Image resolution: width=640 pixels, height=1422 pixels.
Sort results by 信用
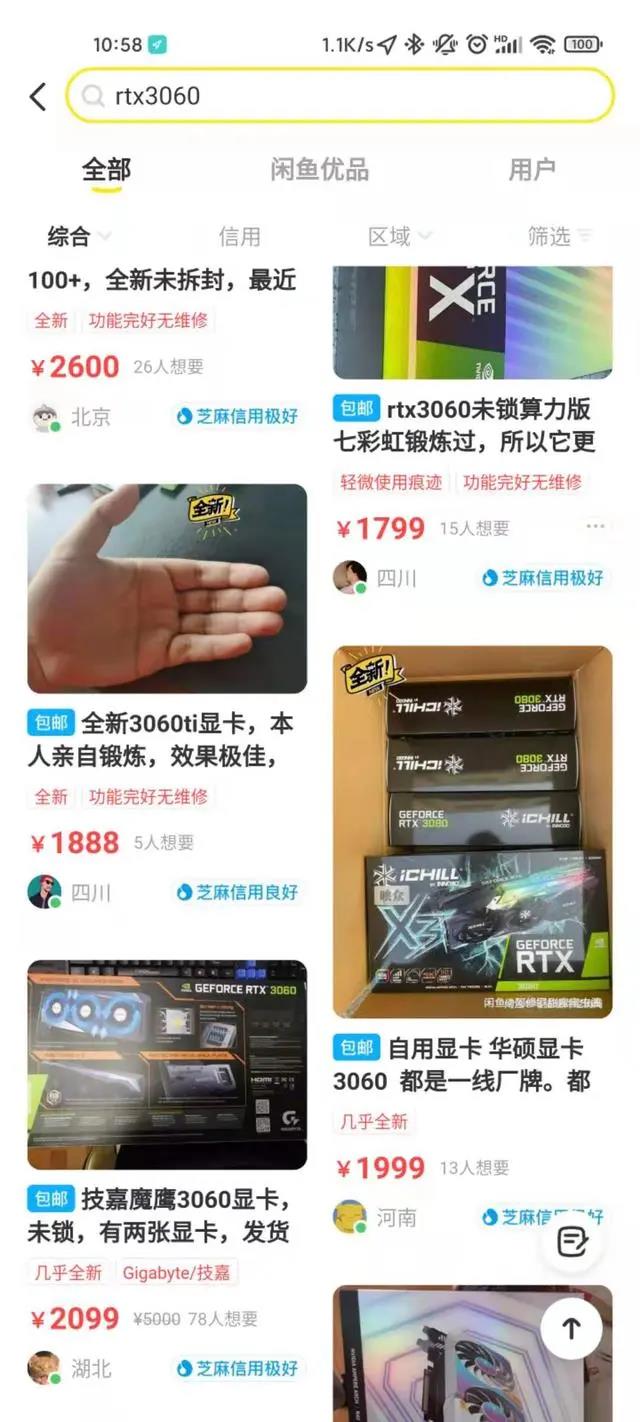tap(239, 237)
